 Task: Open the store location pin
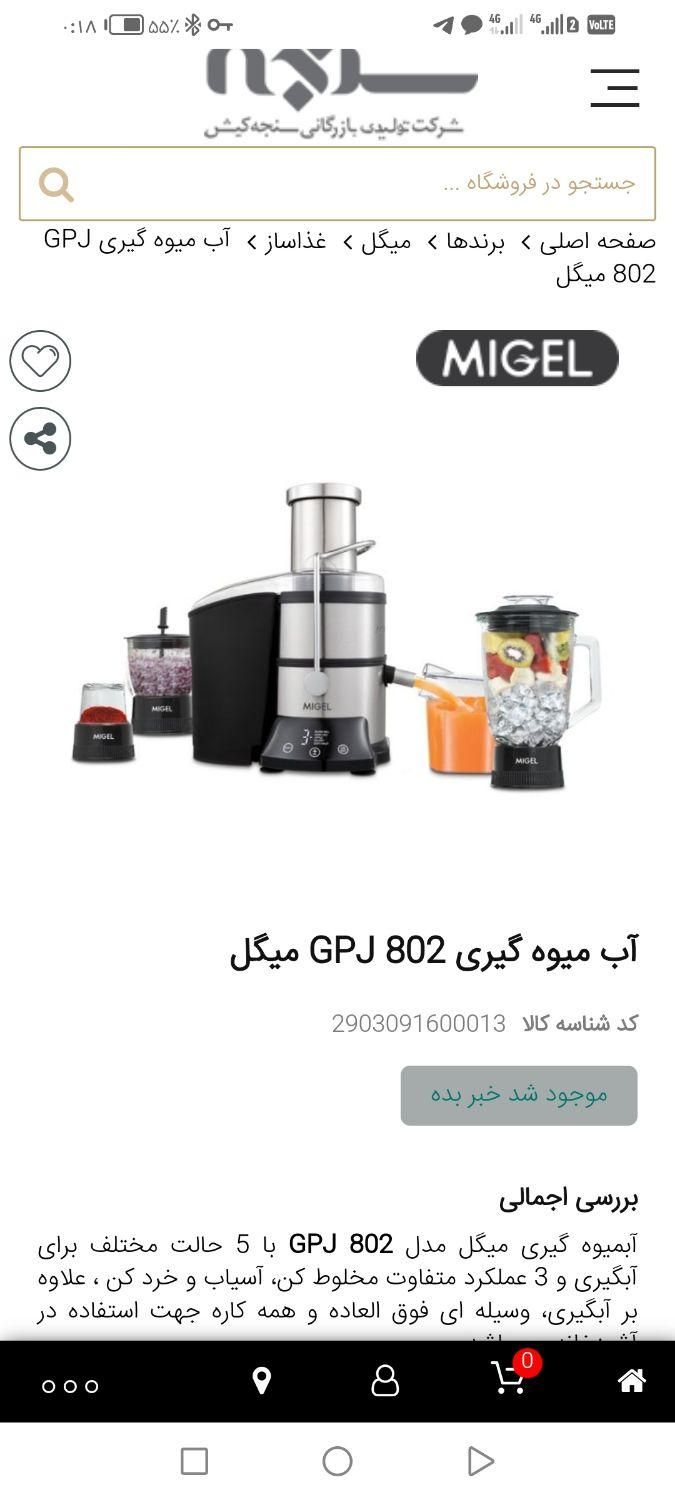(x=262, y=1381)
